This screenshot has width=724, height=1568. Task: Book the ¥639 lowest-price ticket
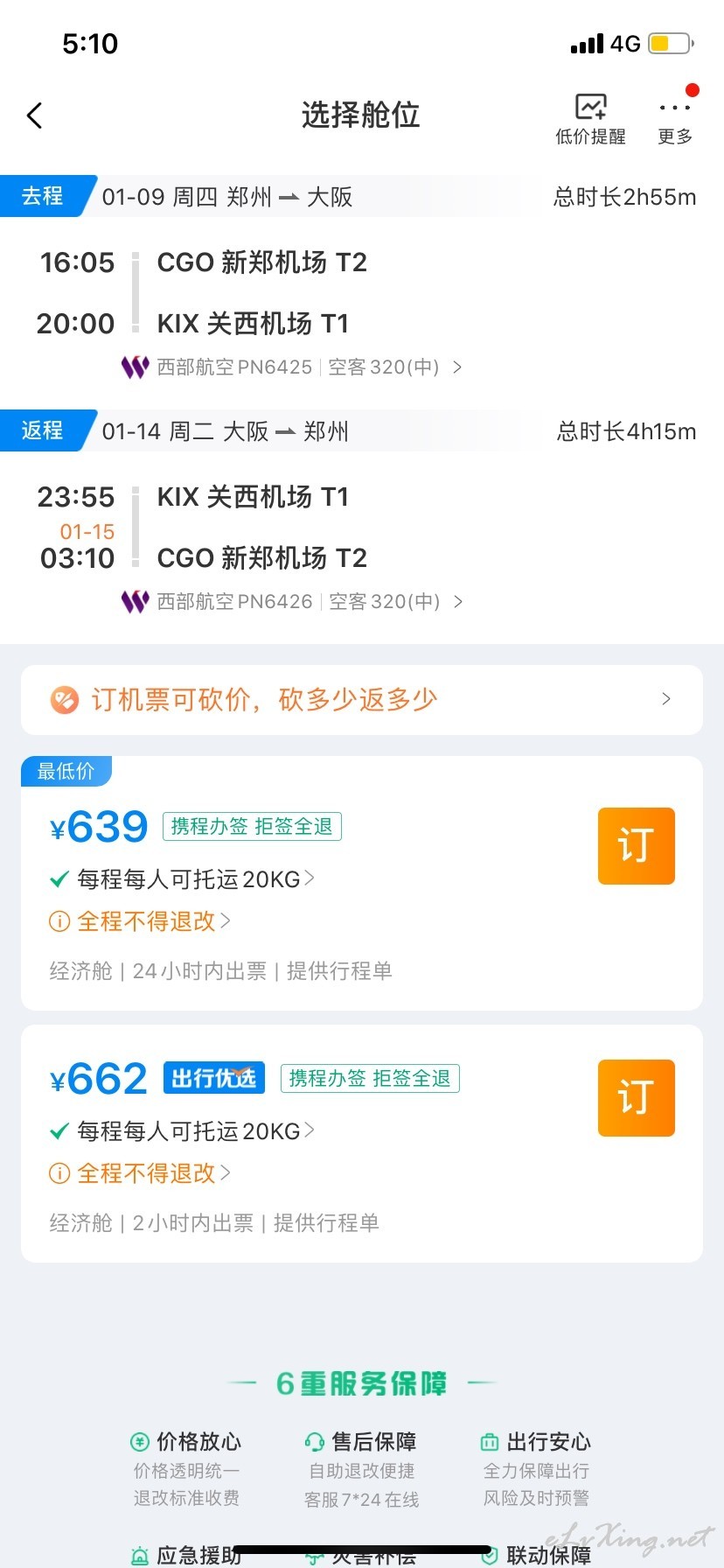(637, 846)
